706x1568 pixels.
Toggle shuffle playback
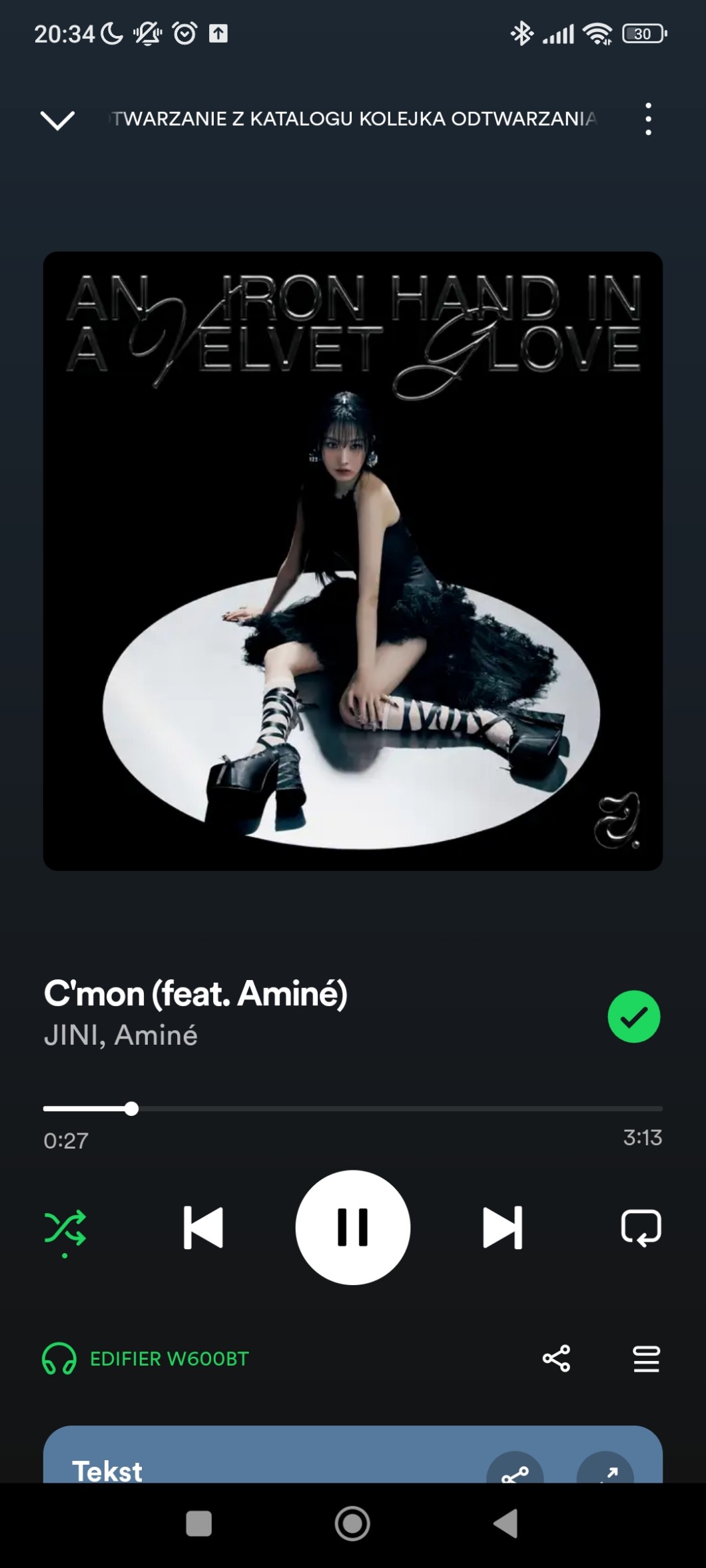click(65, 1228)
